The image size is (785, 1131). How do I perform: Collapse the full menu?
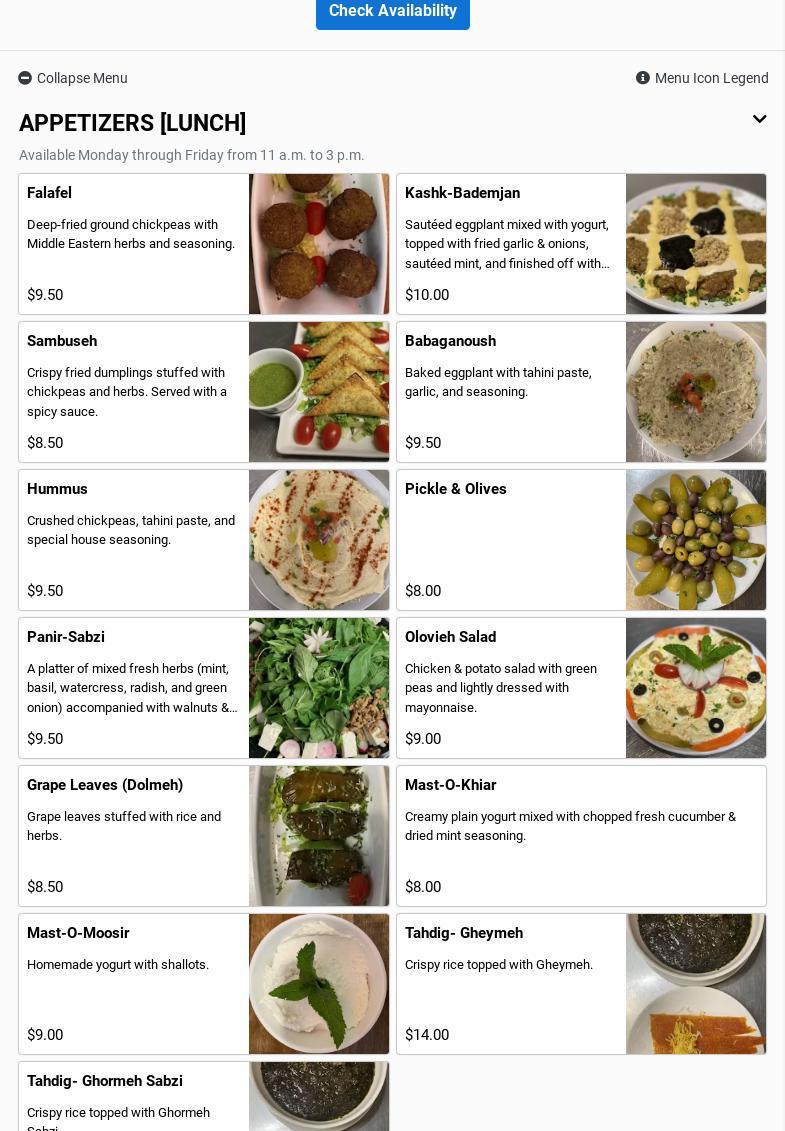coord(73,78)
